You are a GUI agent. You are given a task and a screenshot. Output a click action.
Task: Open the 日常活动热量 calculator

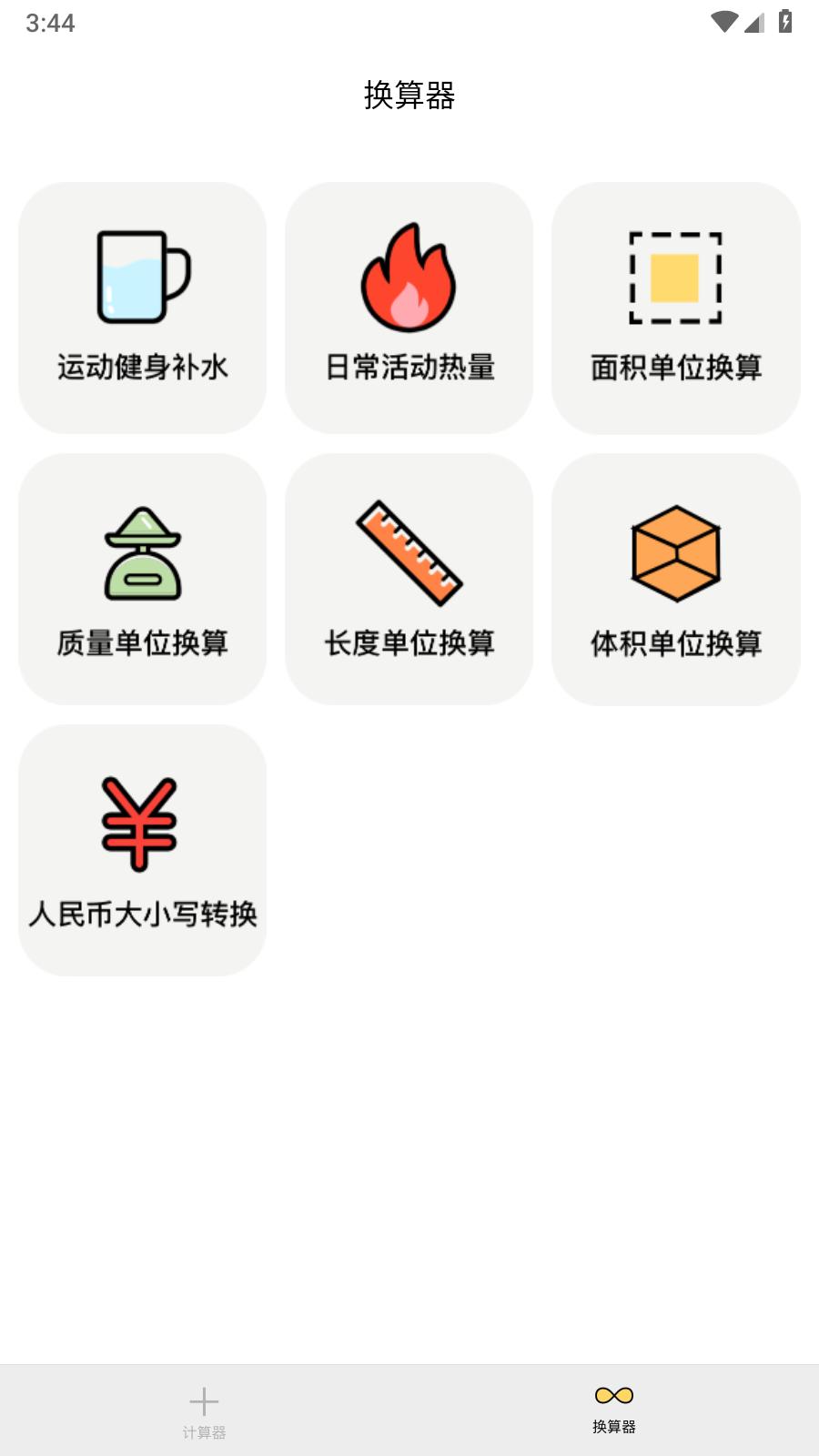tap(409, 308)
